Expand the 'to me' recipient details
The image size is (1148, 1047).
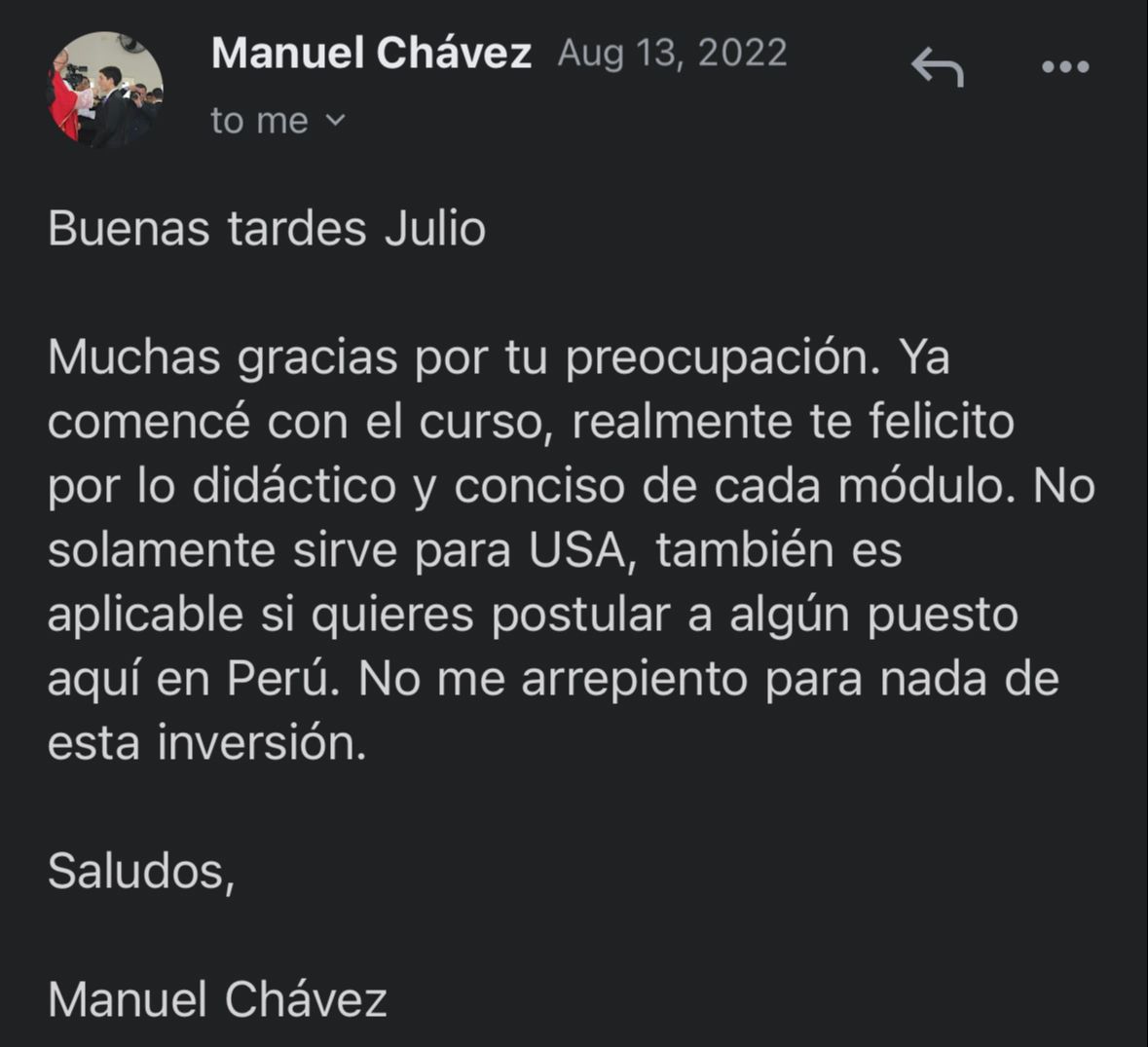[x=278, y=121]
